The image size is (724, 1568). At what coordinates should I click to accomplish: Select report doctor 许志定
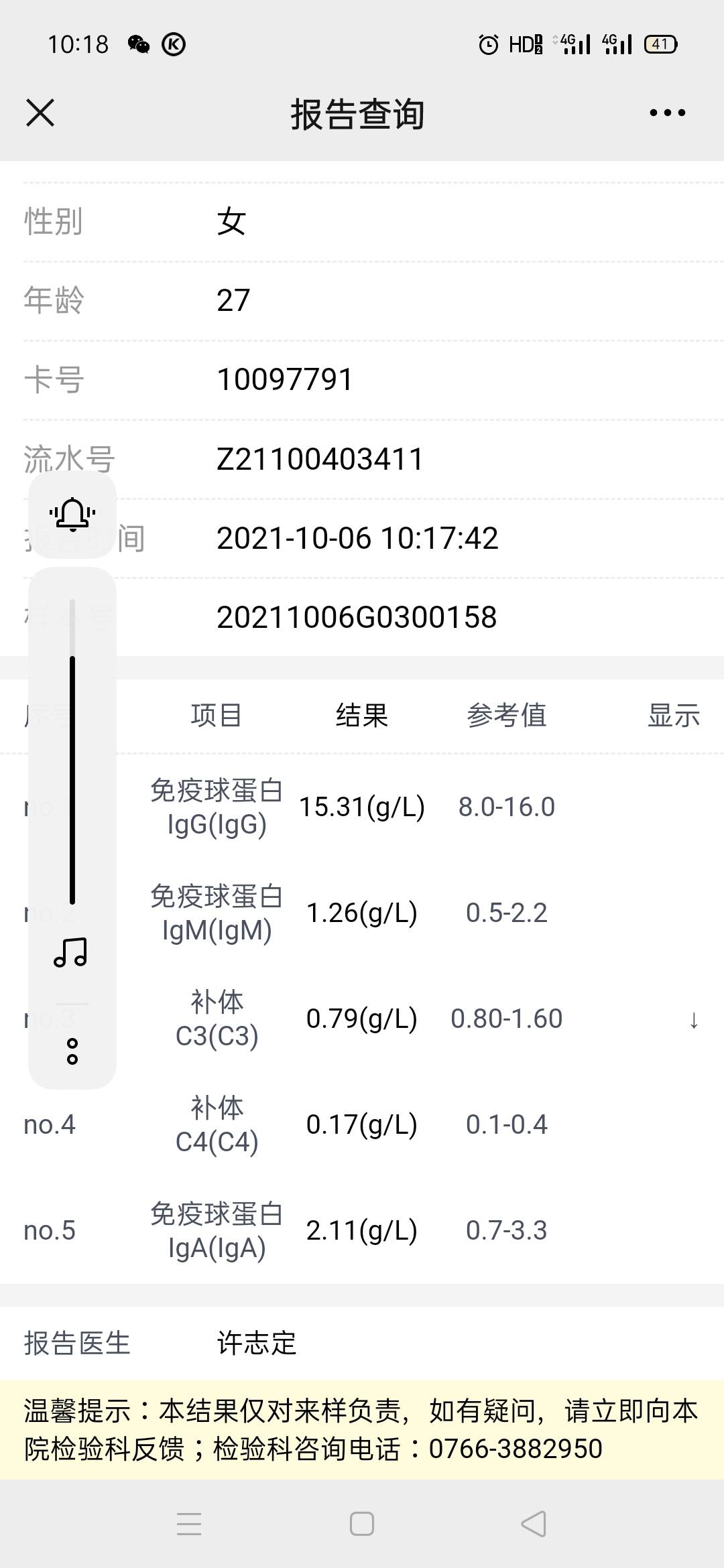pos(257,1344)
